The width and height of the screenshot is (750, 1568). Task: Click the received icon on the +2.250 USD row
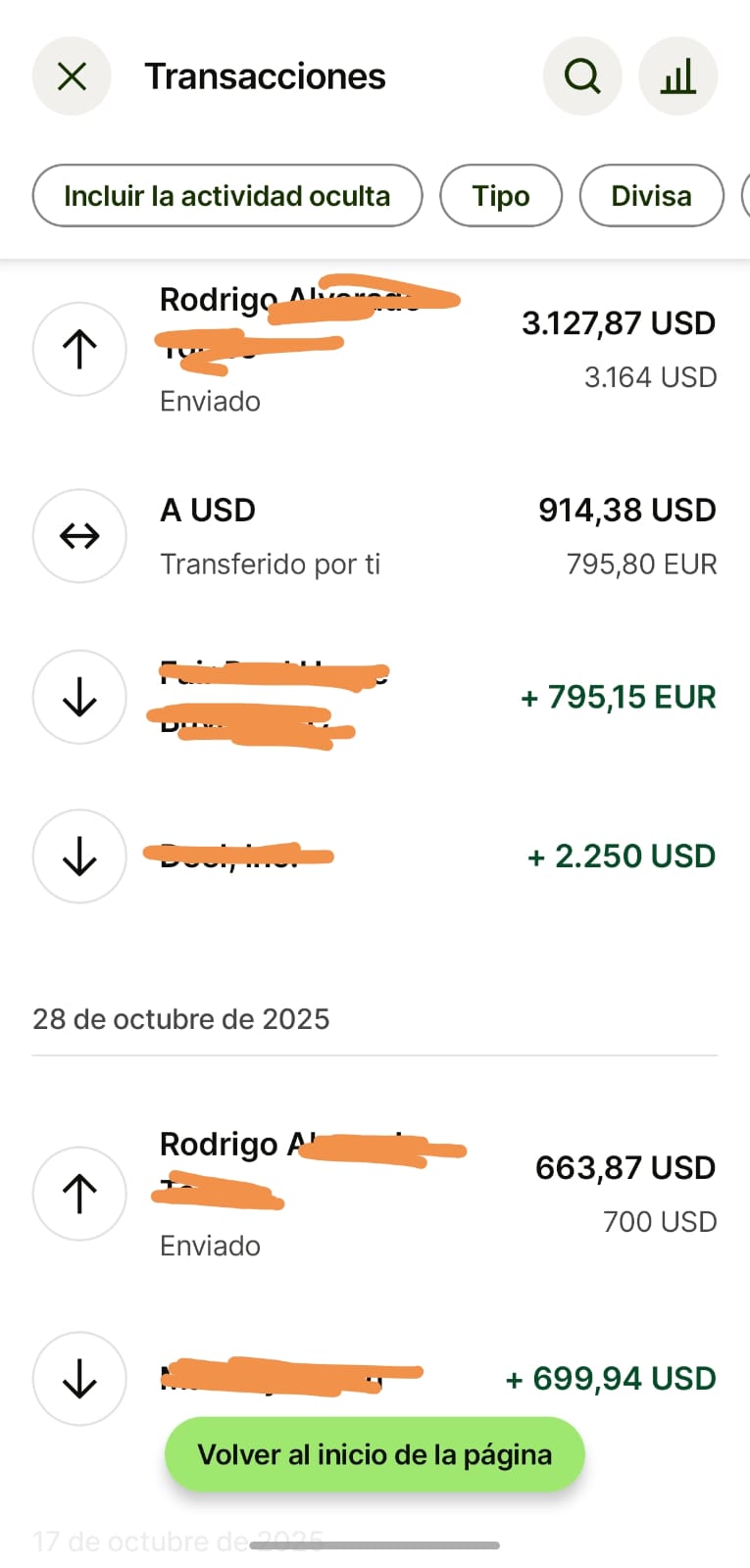(x=78, y=856)
